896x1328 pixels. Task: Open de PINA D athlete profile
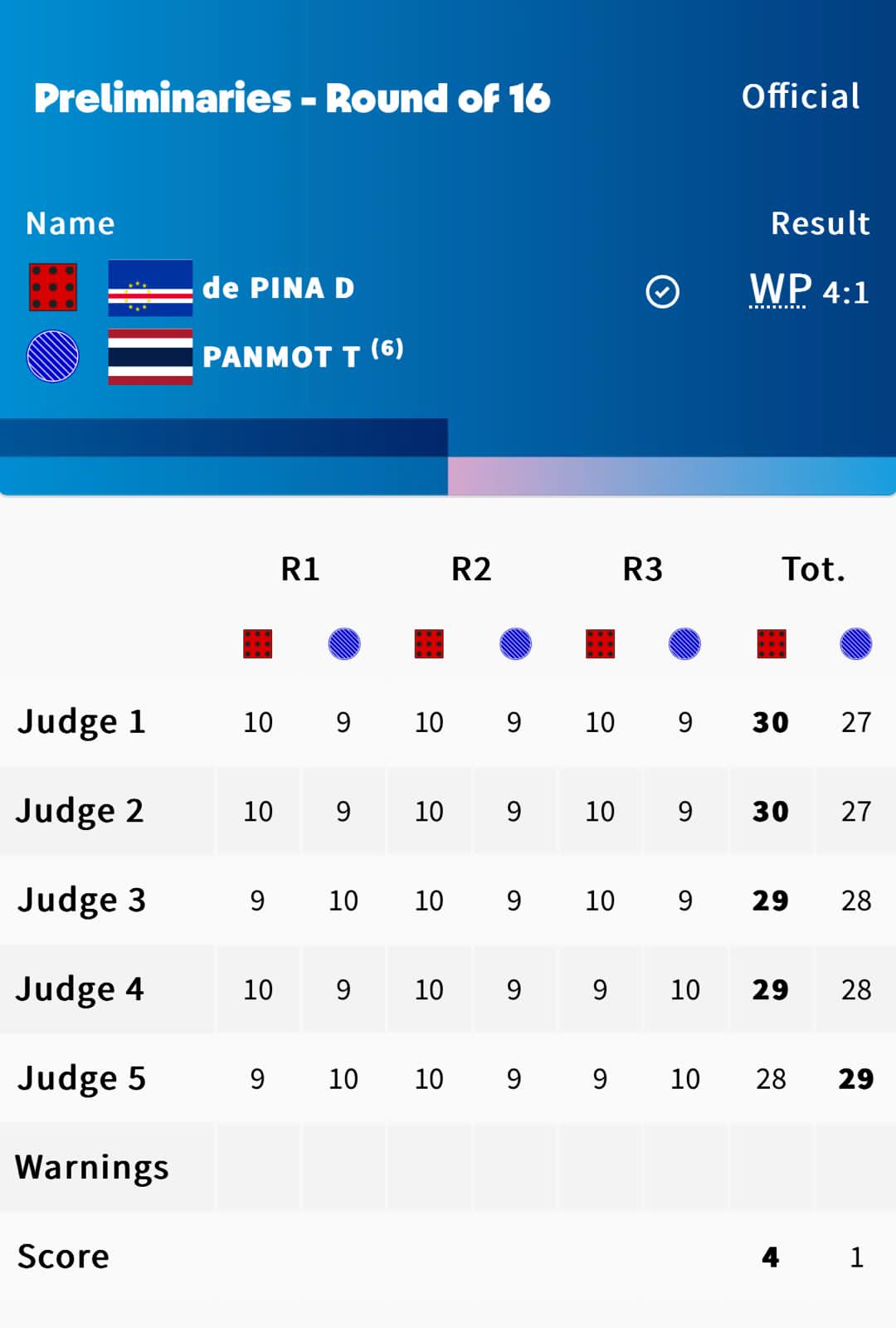[x=278, y=288]
